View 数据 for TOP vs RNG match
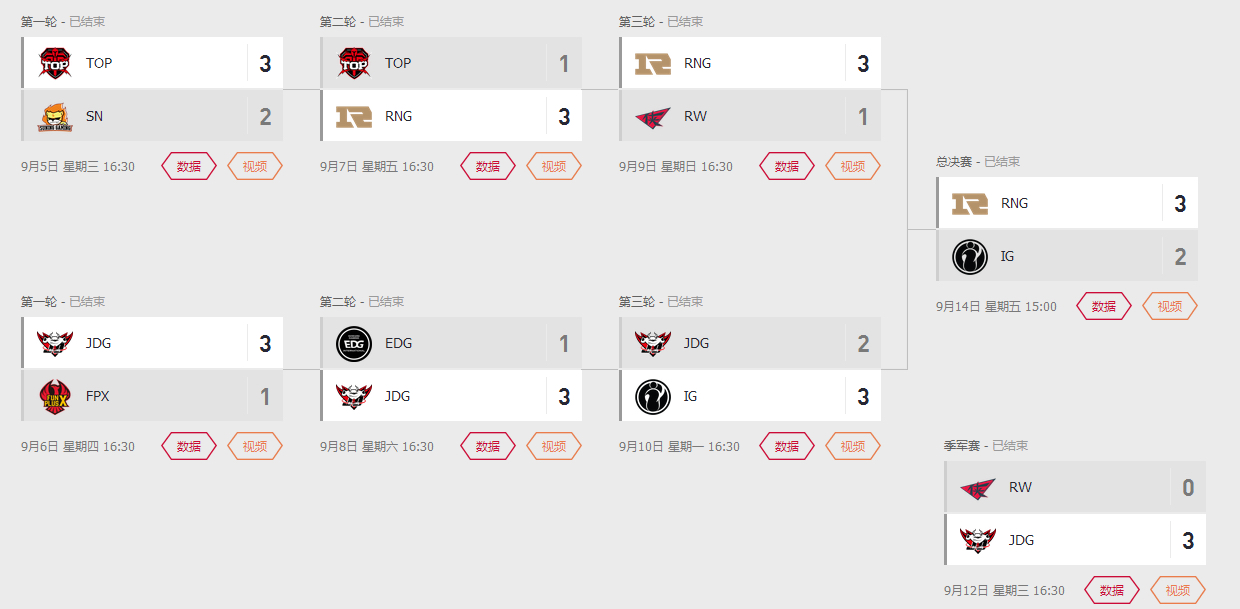Image resolution: width=1240 pixels, height=609 pixels. click(x=488, y=166)
